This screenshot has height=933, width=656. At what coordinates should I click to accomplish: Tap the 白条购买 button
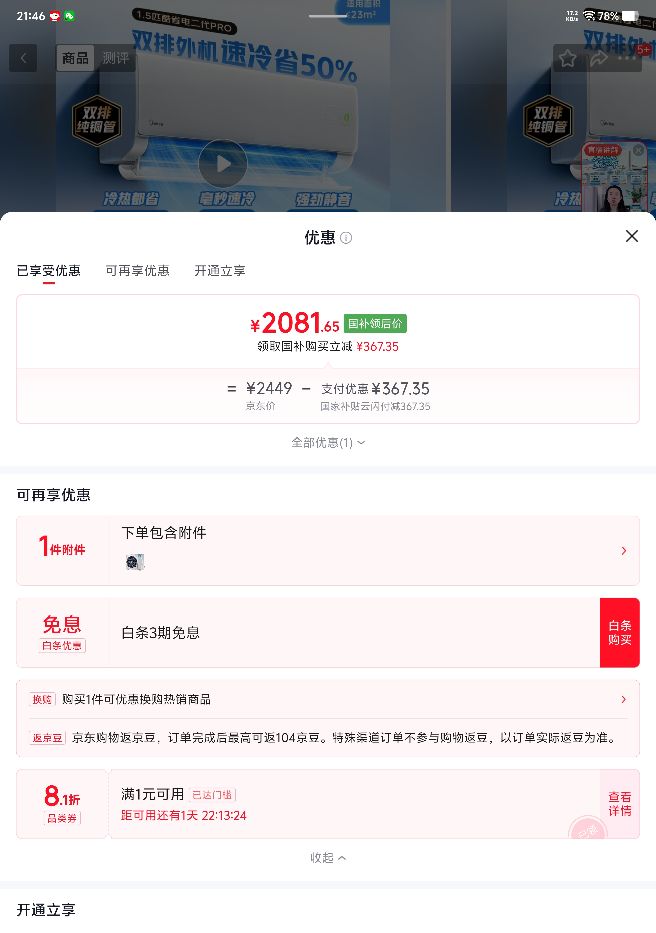(x=620, y=633)
